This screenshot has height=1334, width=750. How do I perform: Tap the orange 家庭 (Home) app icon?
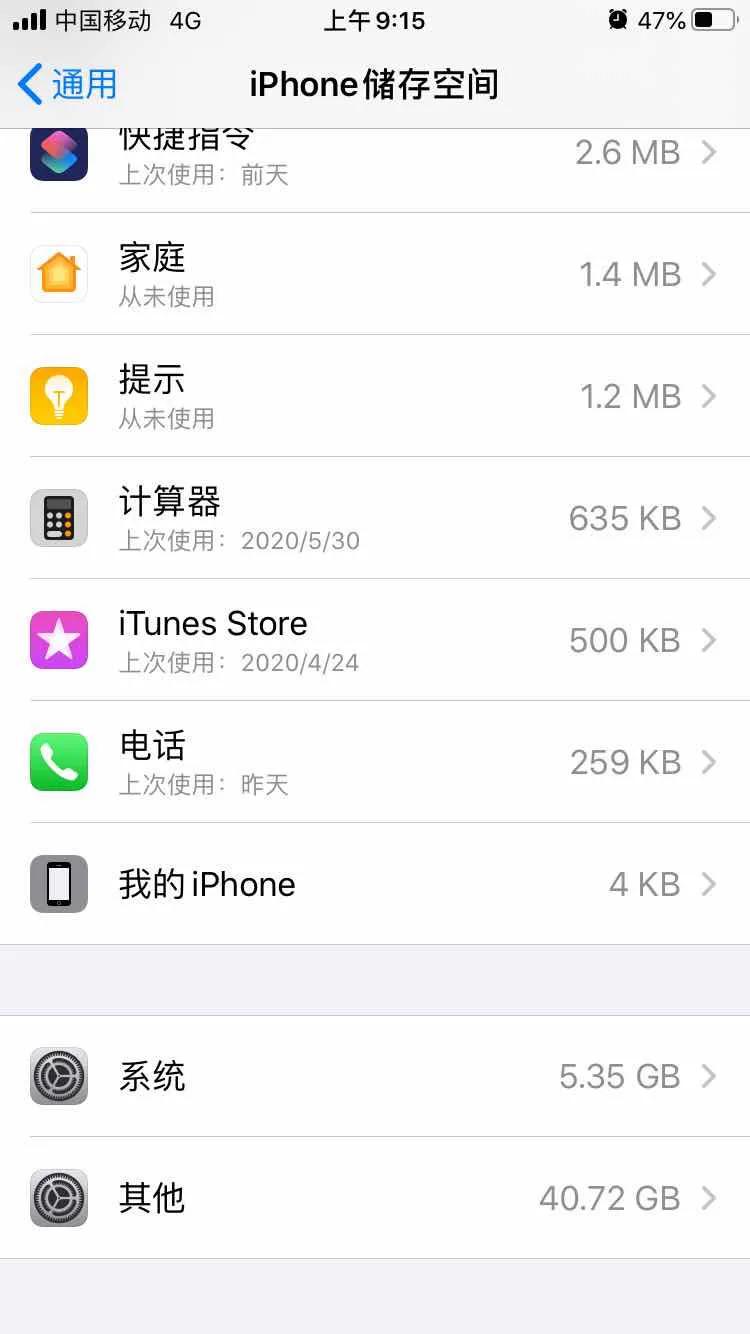[x=58, y=274]
